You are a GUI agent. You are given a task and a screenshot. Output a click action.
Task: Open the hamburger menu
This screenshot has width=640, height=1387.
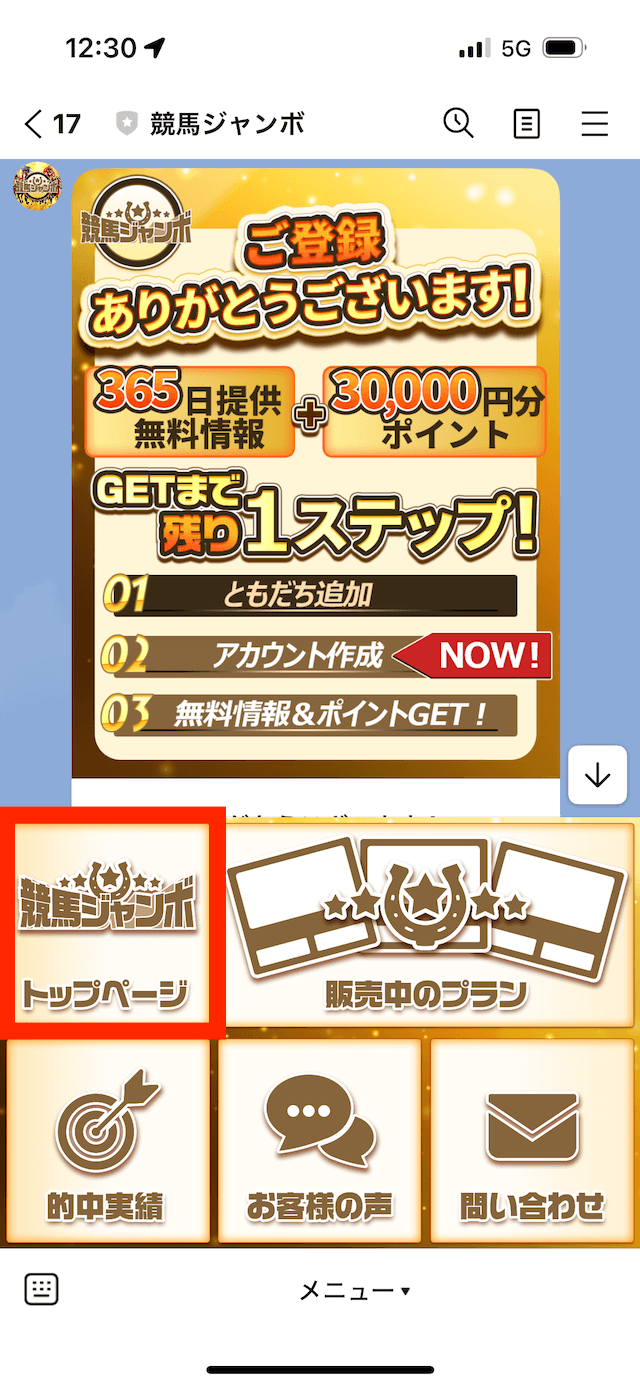point(595,124)
